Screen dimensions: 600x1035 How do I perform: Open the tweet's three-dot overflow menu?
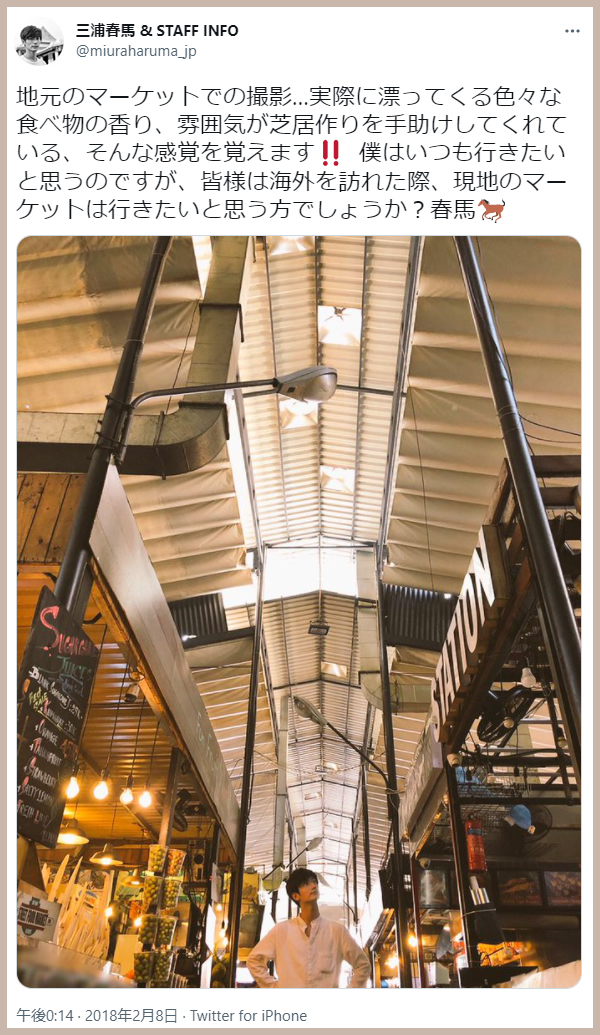point(572,31)
